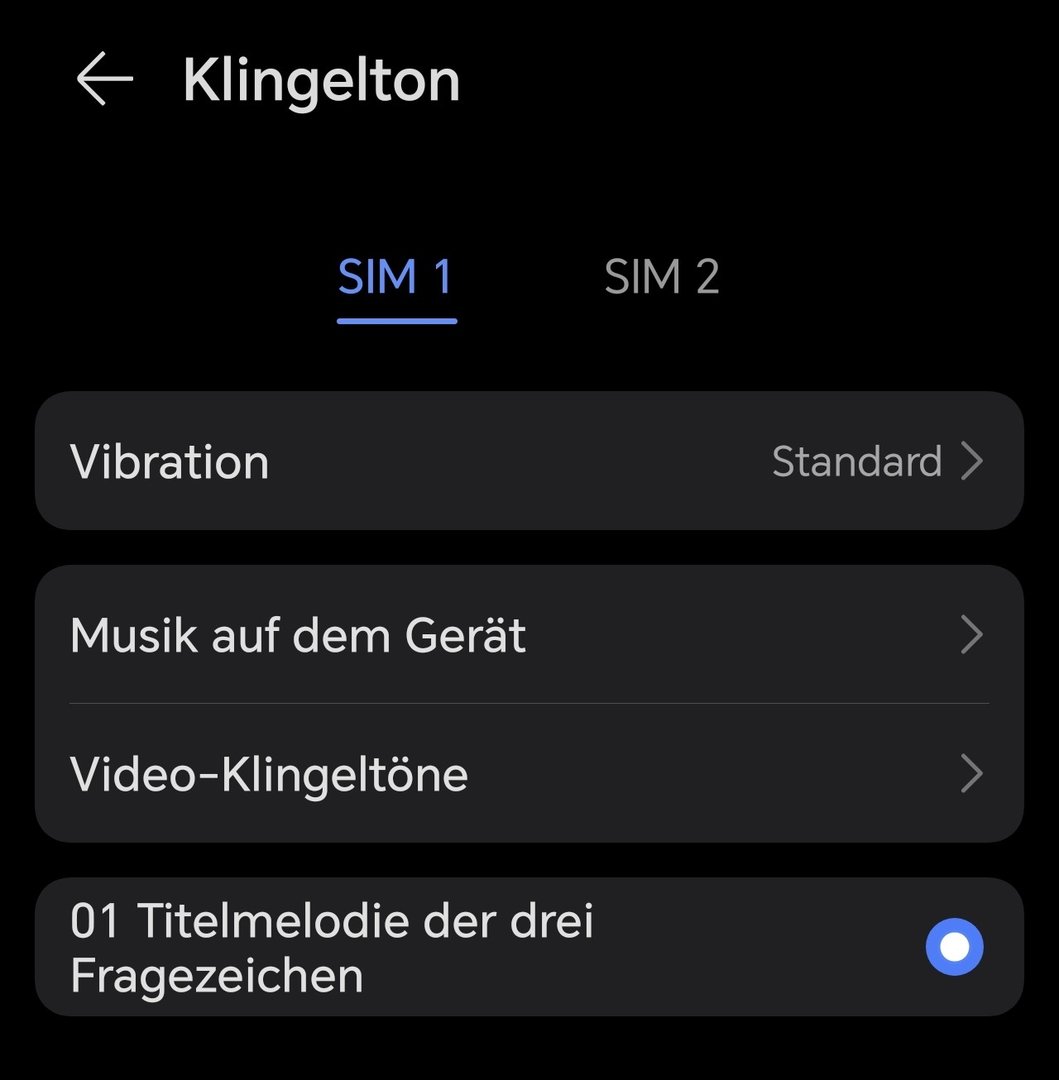Select the SIM 1 tab

tap(396, 277)
